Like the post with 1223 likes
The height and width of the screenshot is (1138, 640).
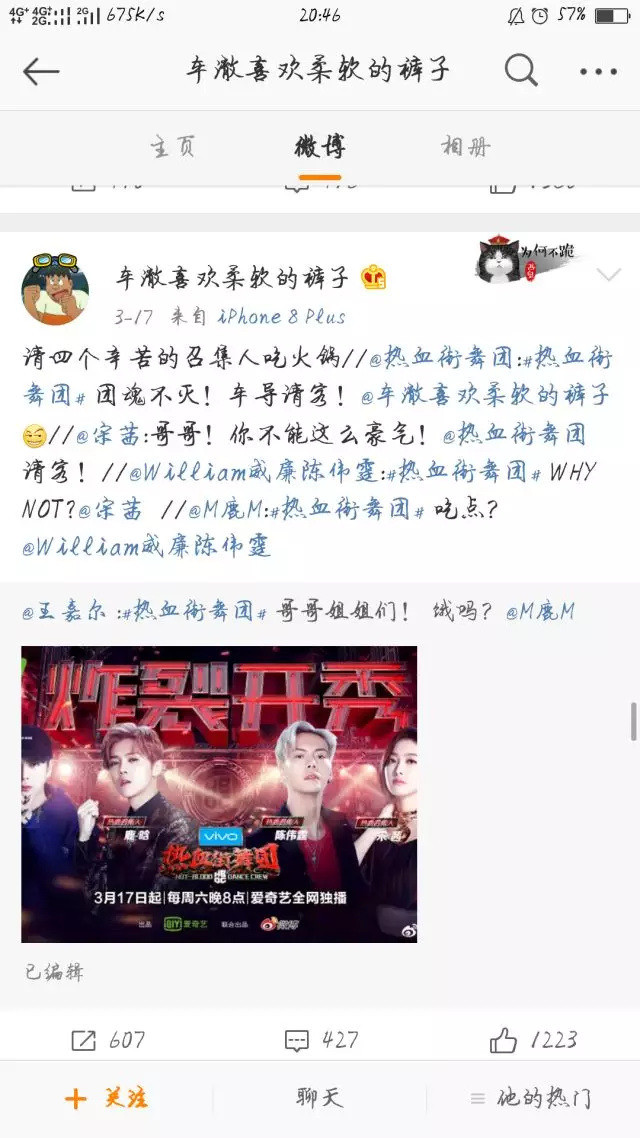coord(533,1040)
